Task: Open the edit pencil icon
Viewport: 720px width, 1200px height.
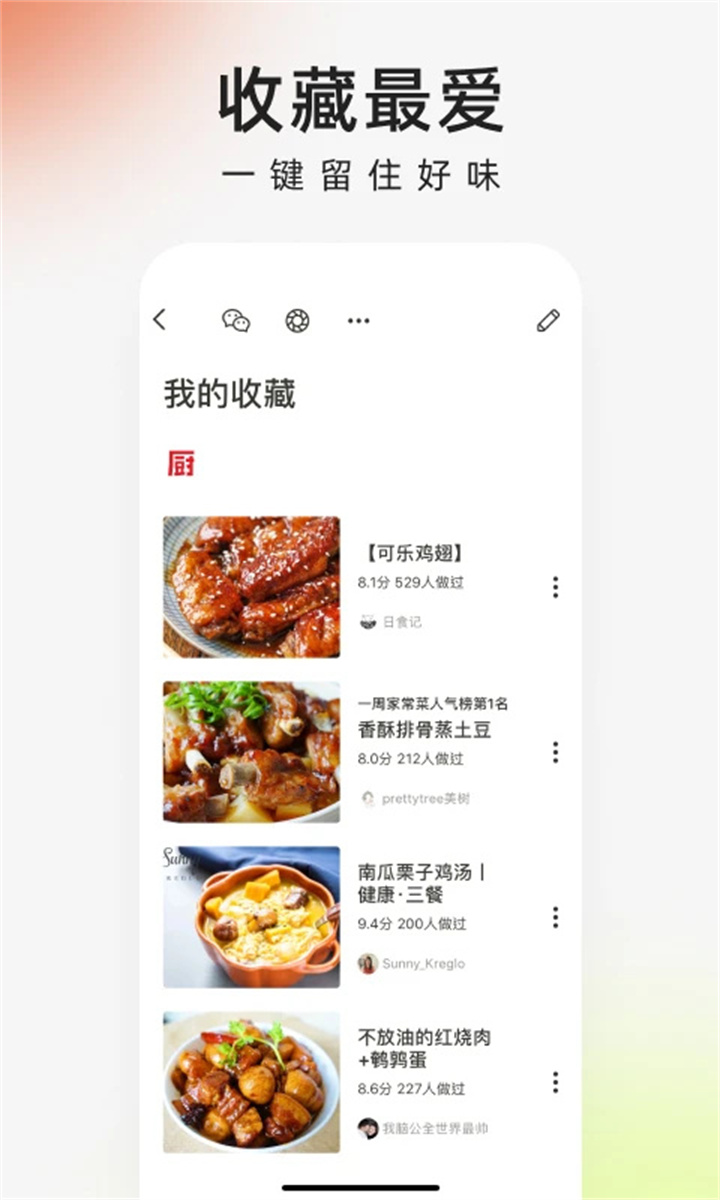Action: click(x=547, y=321)
